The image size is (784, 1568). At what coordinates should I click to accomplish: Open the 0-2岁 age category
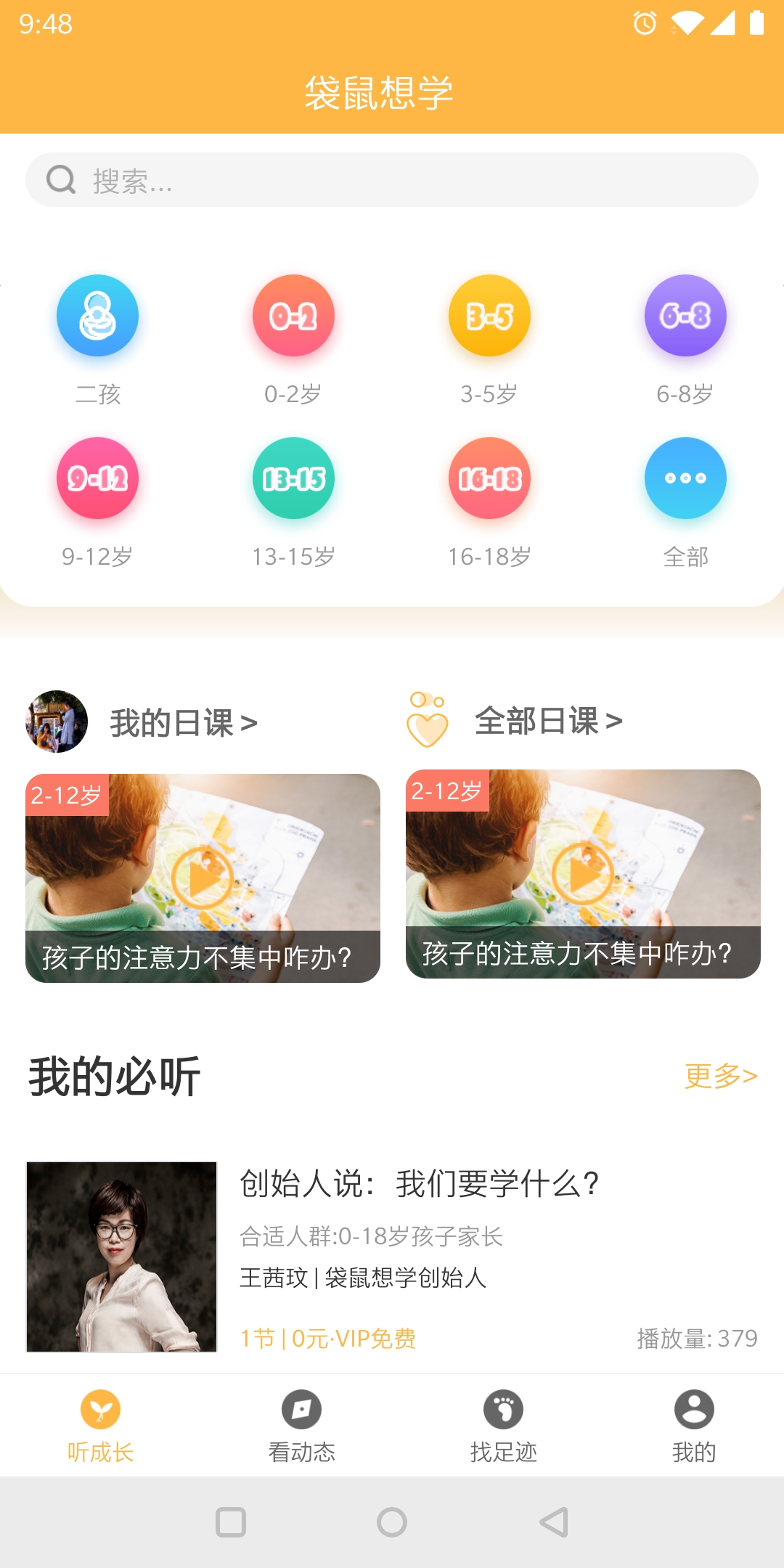click(x=293, y=315)
